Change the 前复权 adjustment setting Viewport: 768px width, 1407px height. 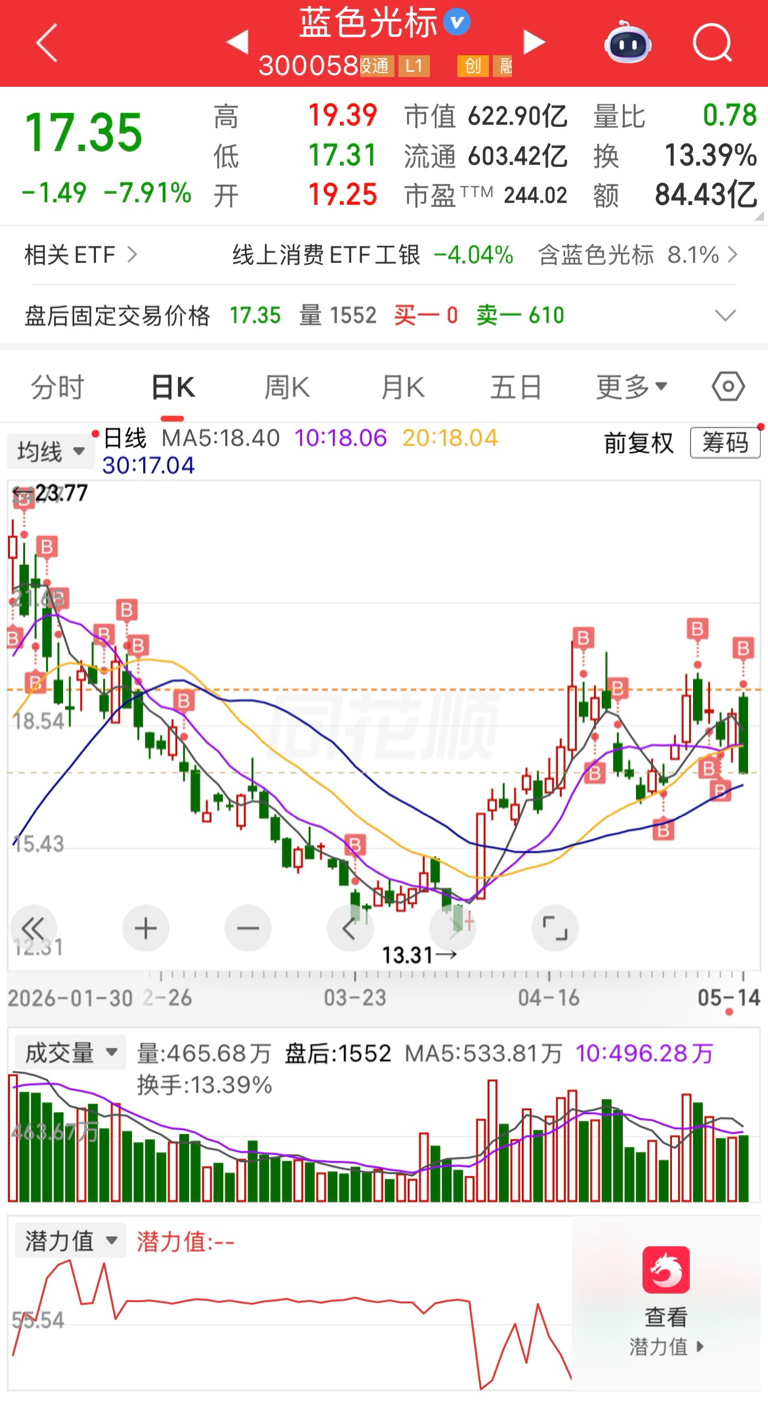(639, 443)
